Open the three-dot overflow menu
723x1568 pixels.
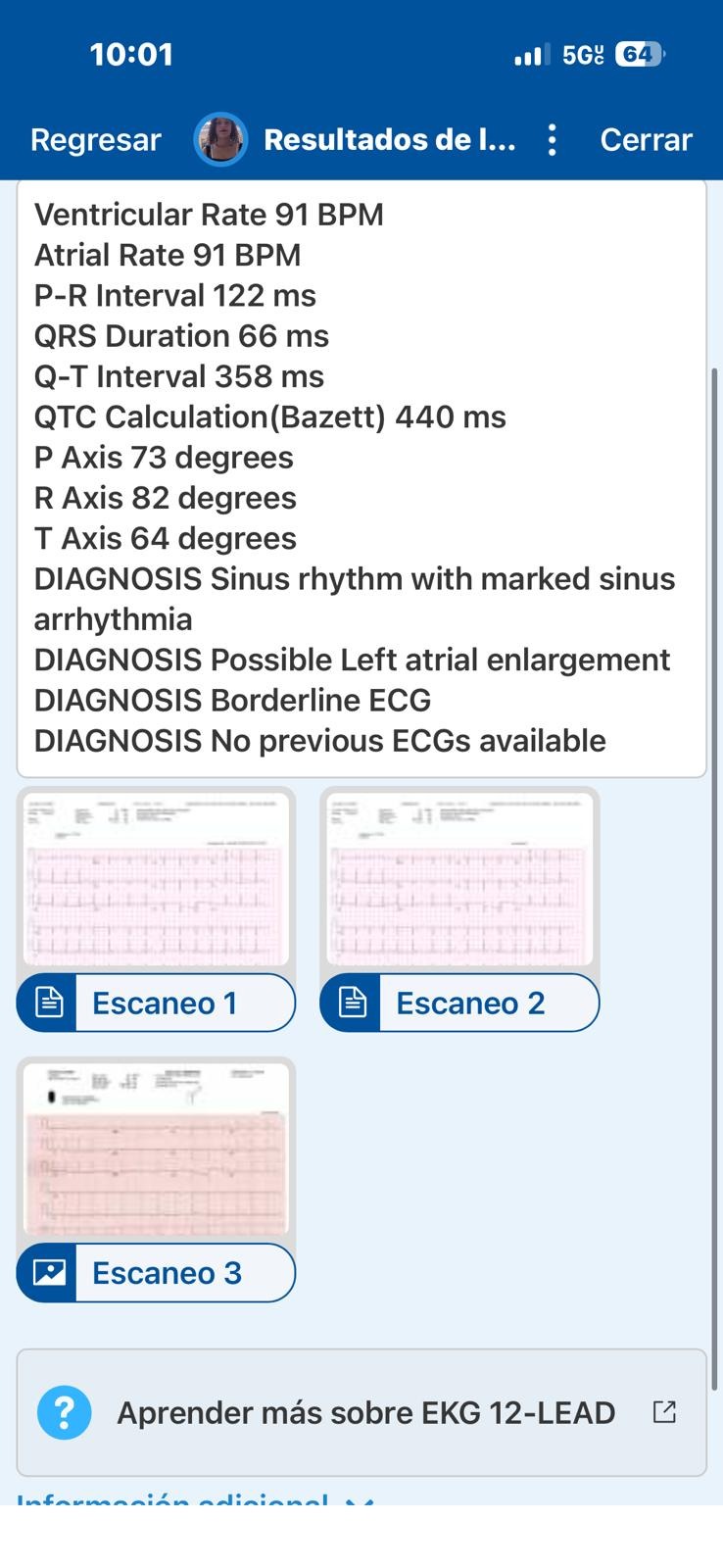click(553, 140)
